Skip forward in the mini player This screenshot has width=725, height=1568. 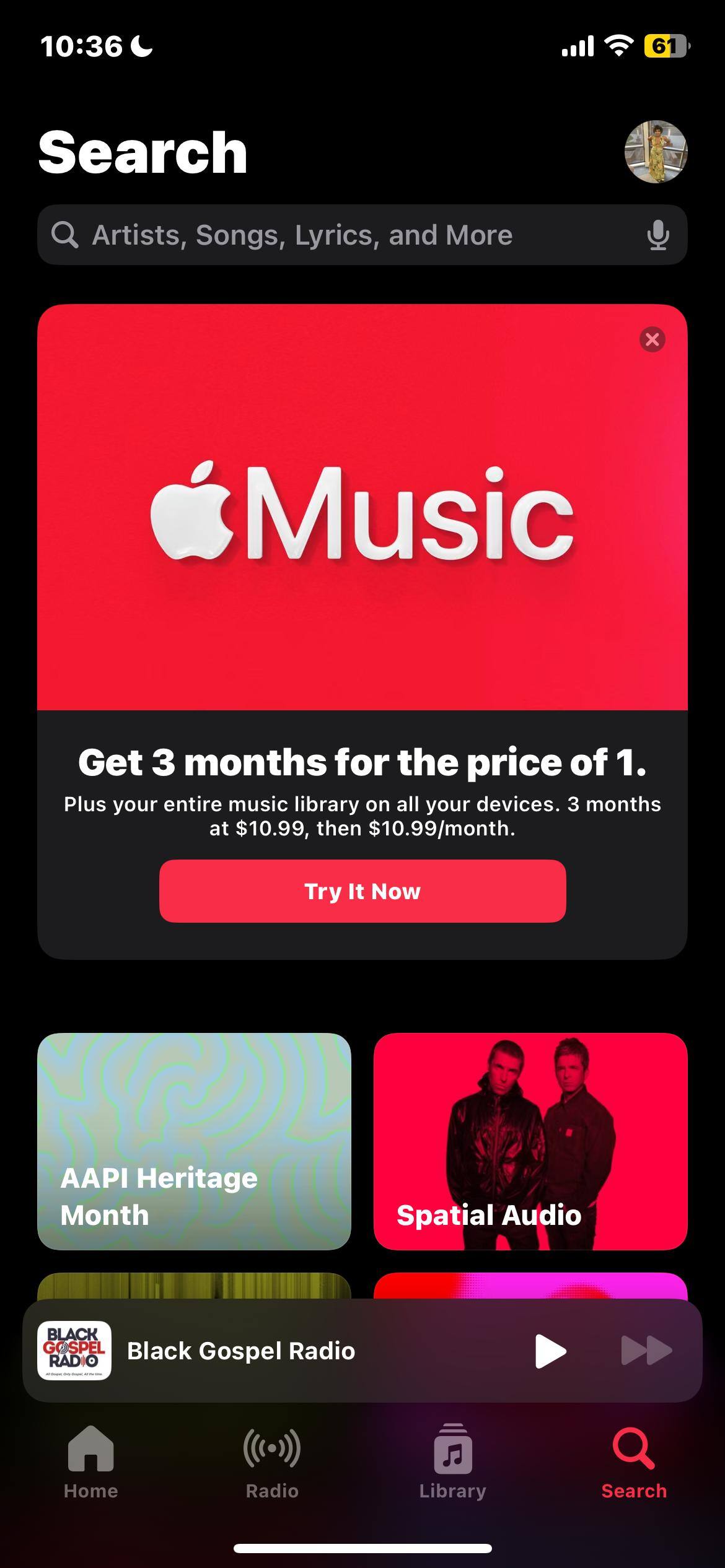646,1351
